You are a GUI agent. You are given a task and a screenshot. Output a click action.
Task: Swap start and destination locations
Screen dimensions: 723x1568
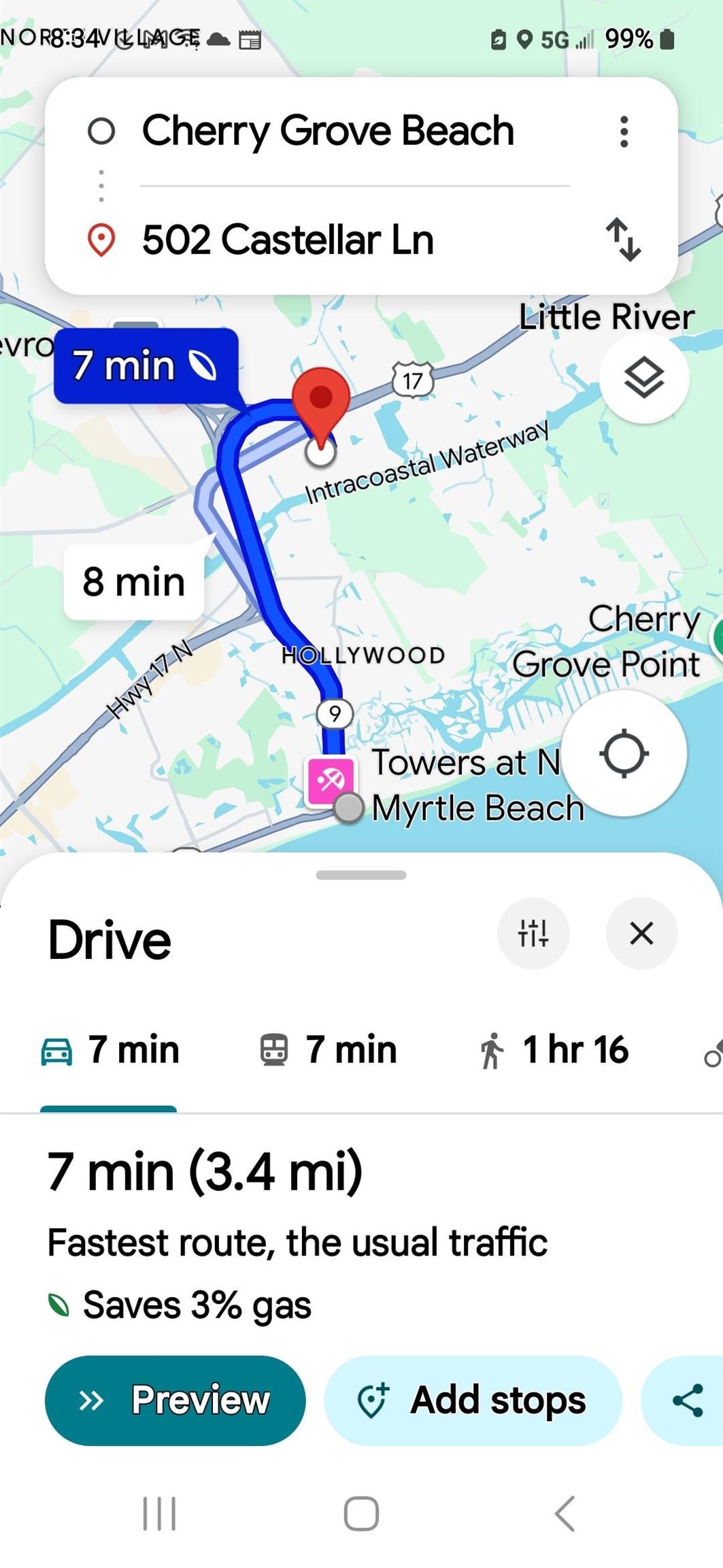tap(624, 239)
